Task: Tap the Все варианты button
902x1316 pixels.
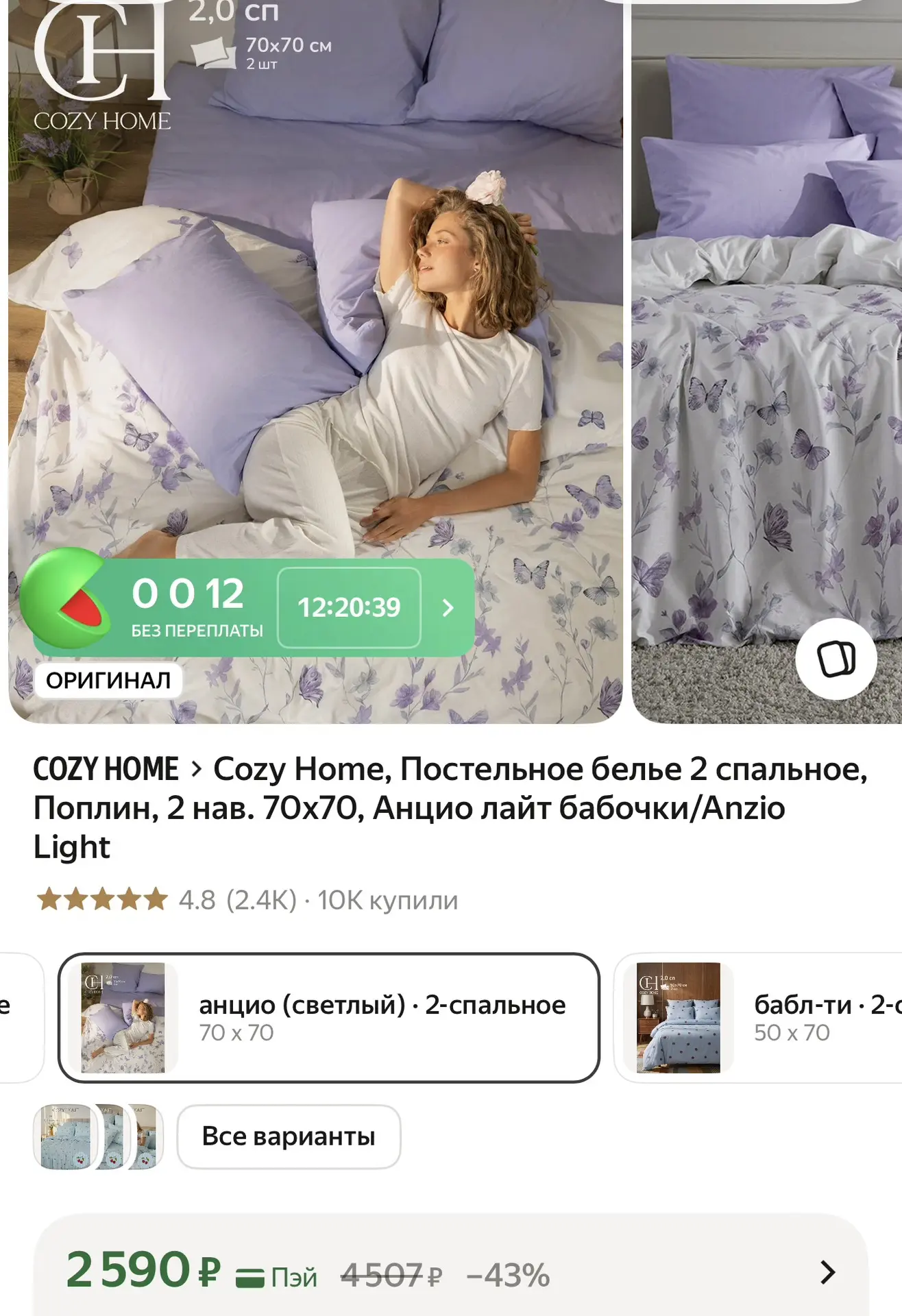Action: point(289,1136)
